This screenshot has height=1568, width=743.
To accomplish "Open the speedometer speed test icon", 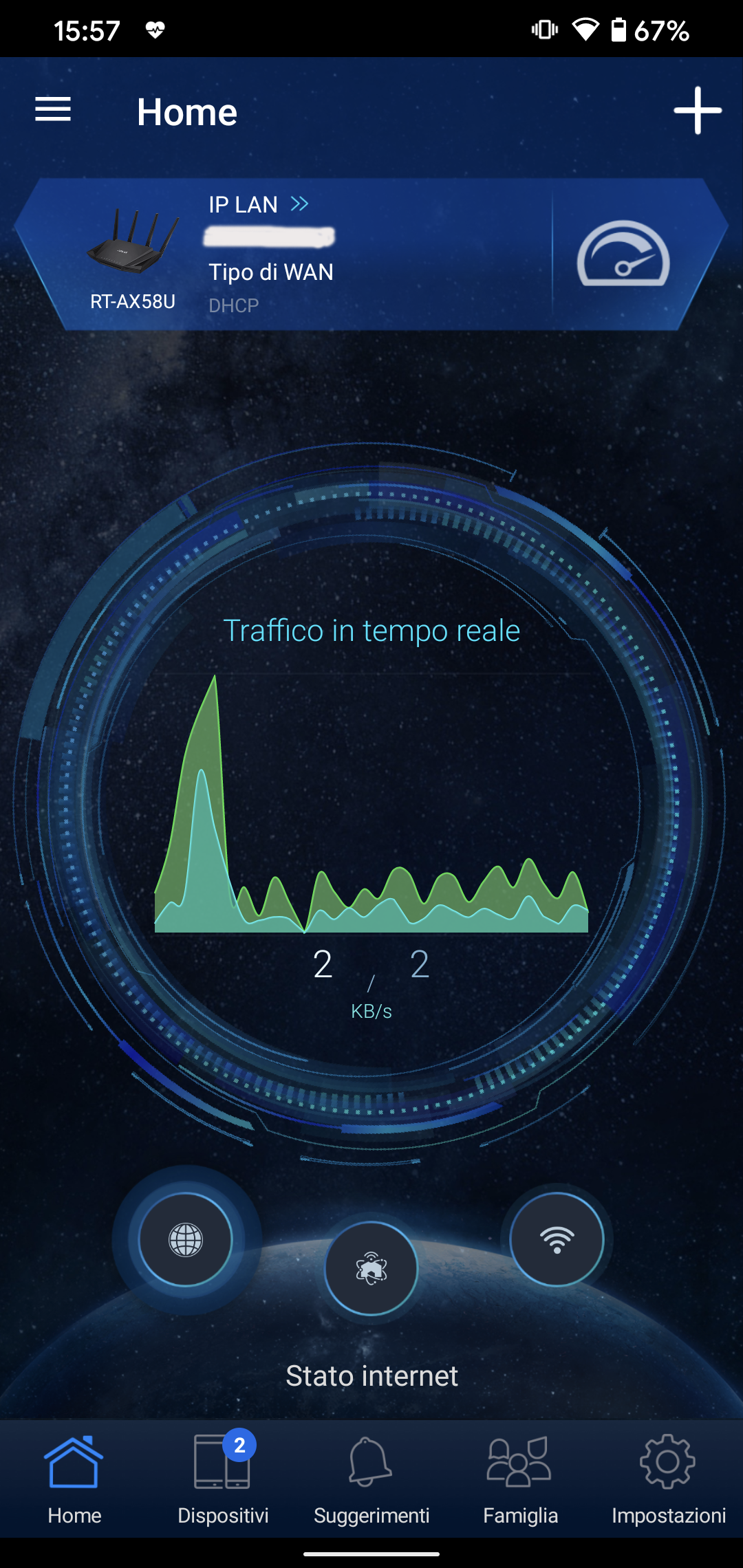I will point(623,254).
